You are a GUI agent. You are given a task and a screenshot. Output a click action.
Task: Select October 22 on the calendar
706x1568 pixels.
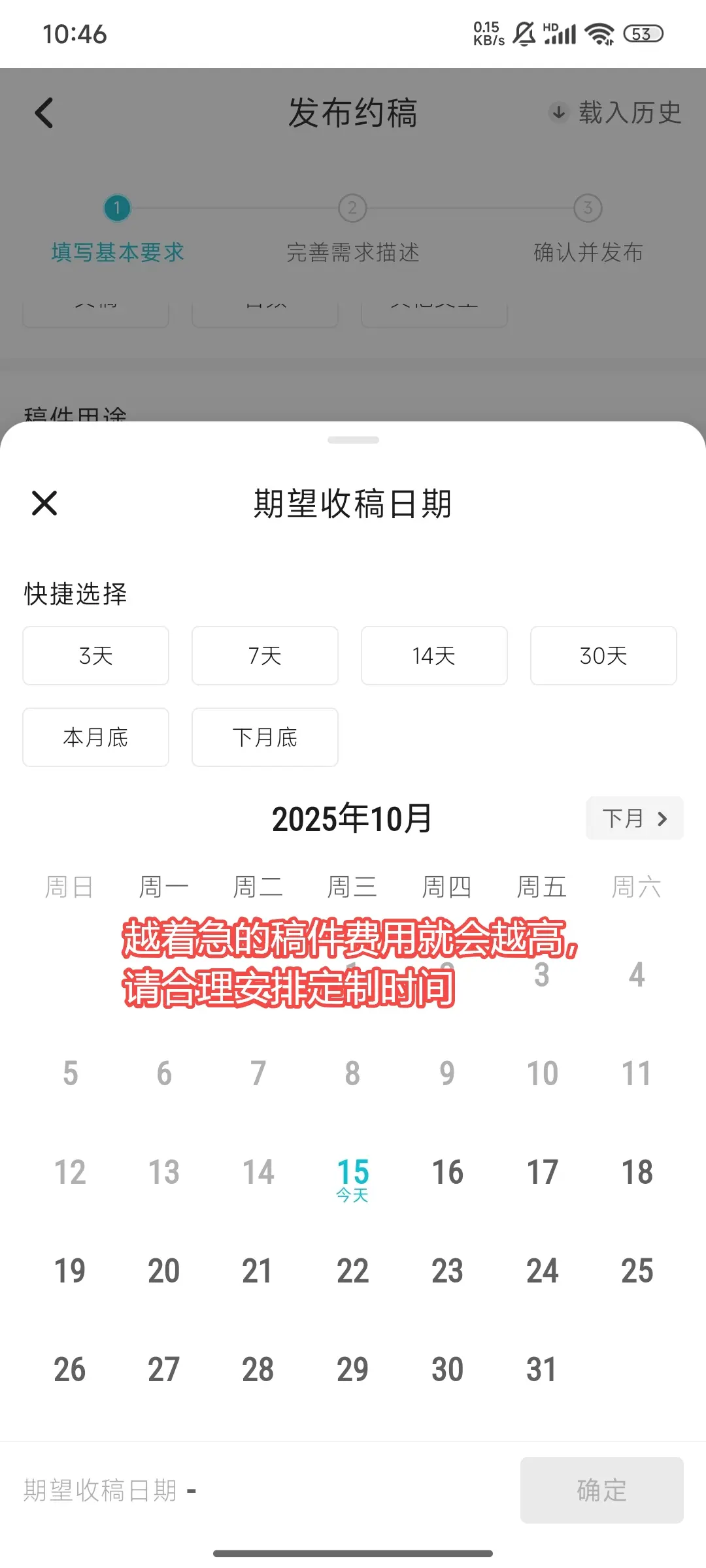[x=352, y=1271]
